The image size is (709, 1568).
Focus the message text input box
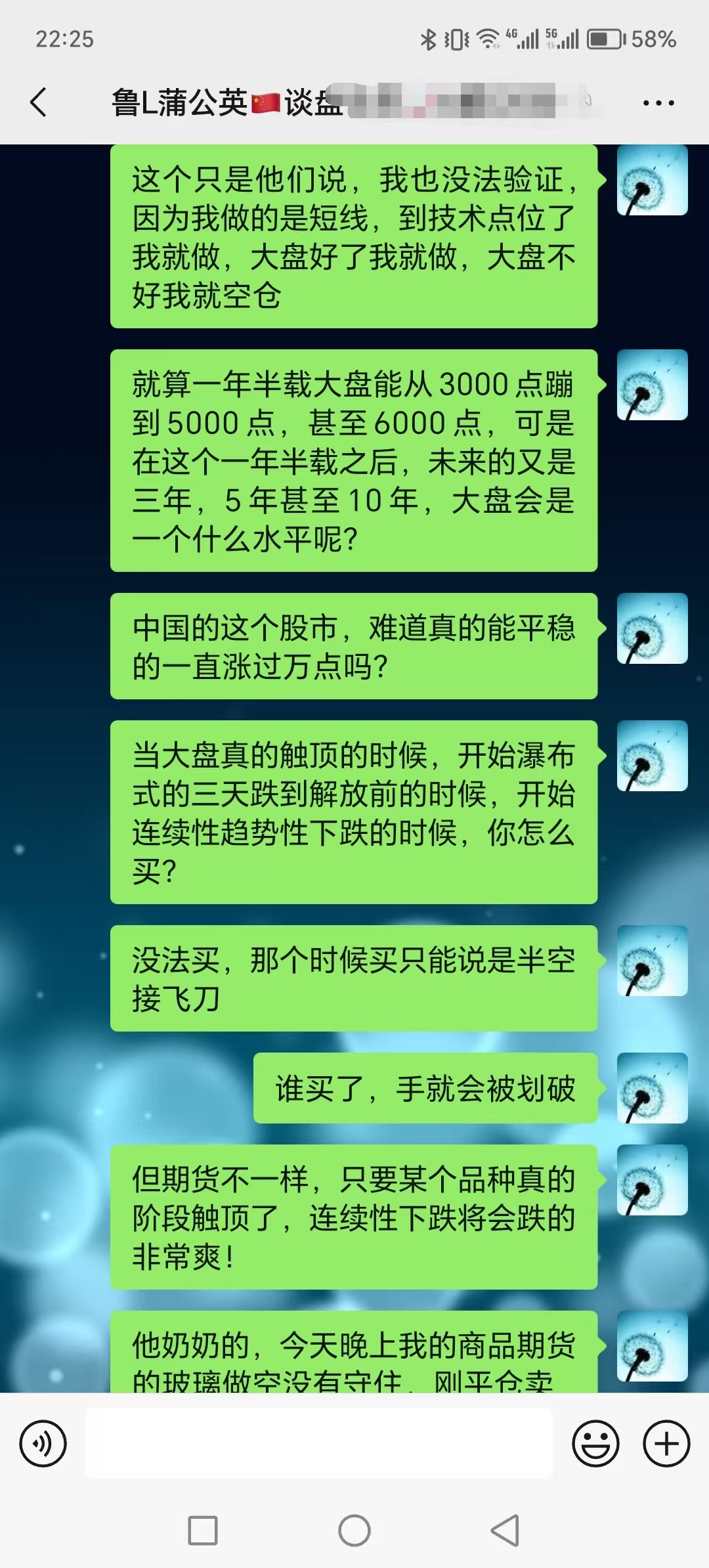coord(319,1444)
